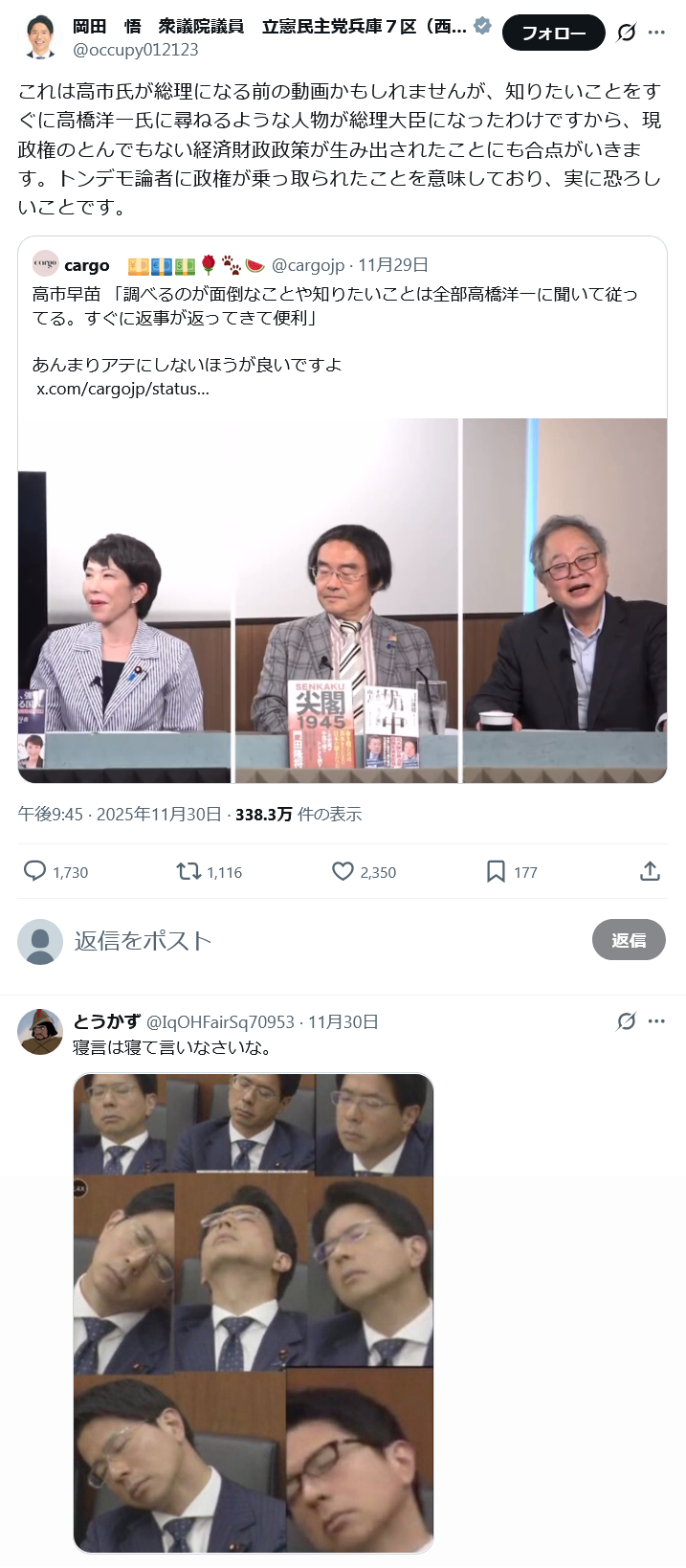The image size is (686, 1568).
Task: View the quoted post's three-person image
Action: point(342,600)
